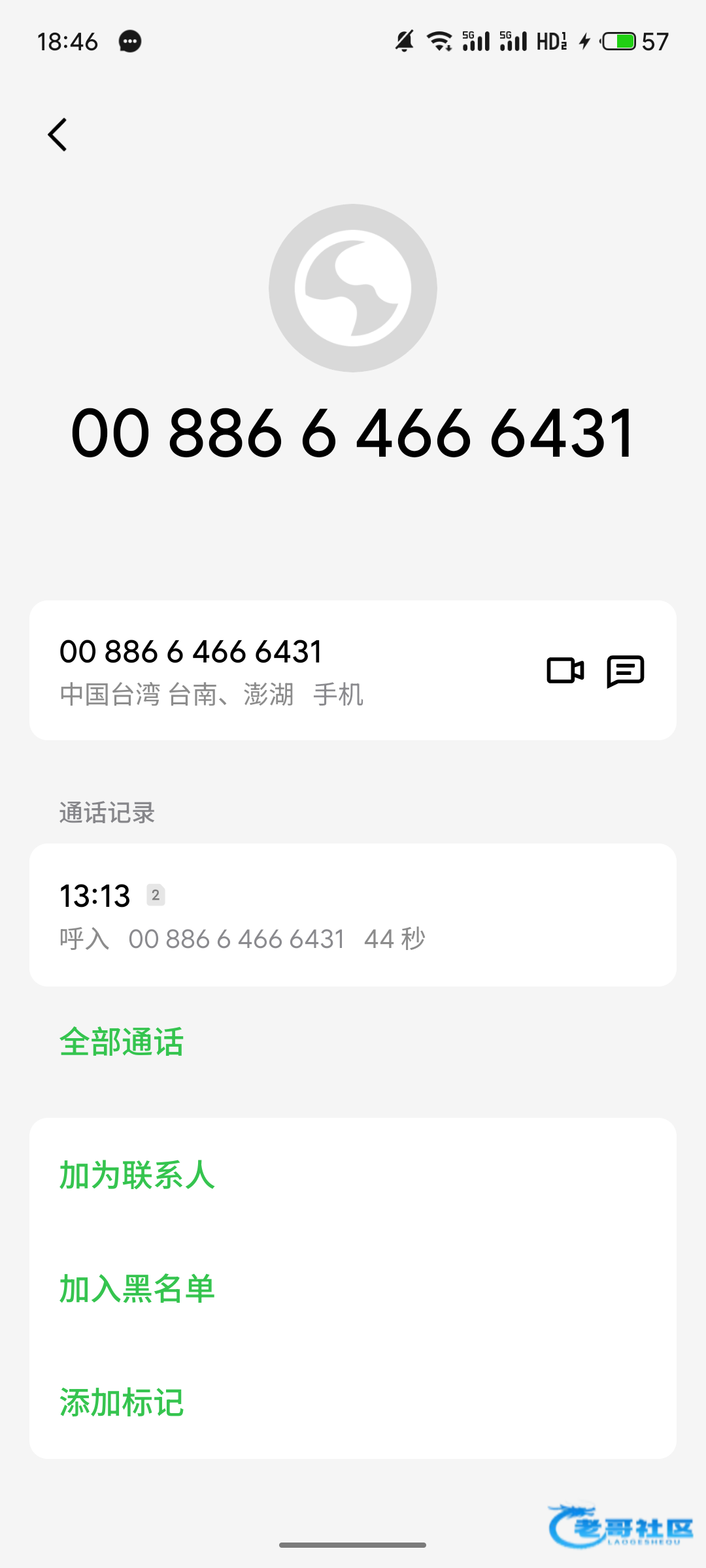Start a video call with this number

coord(565,670)
